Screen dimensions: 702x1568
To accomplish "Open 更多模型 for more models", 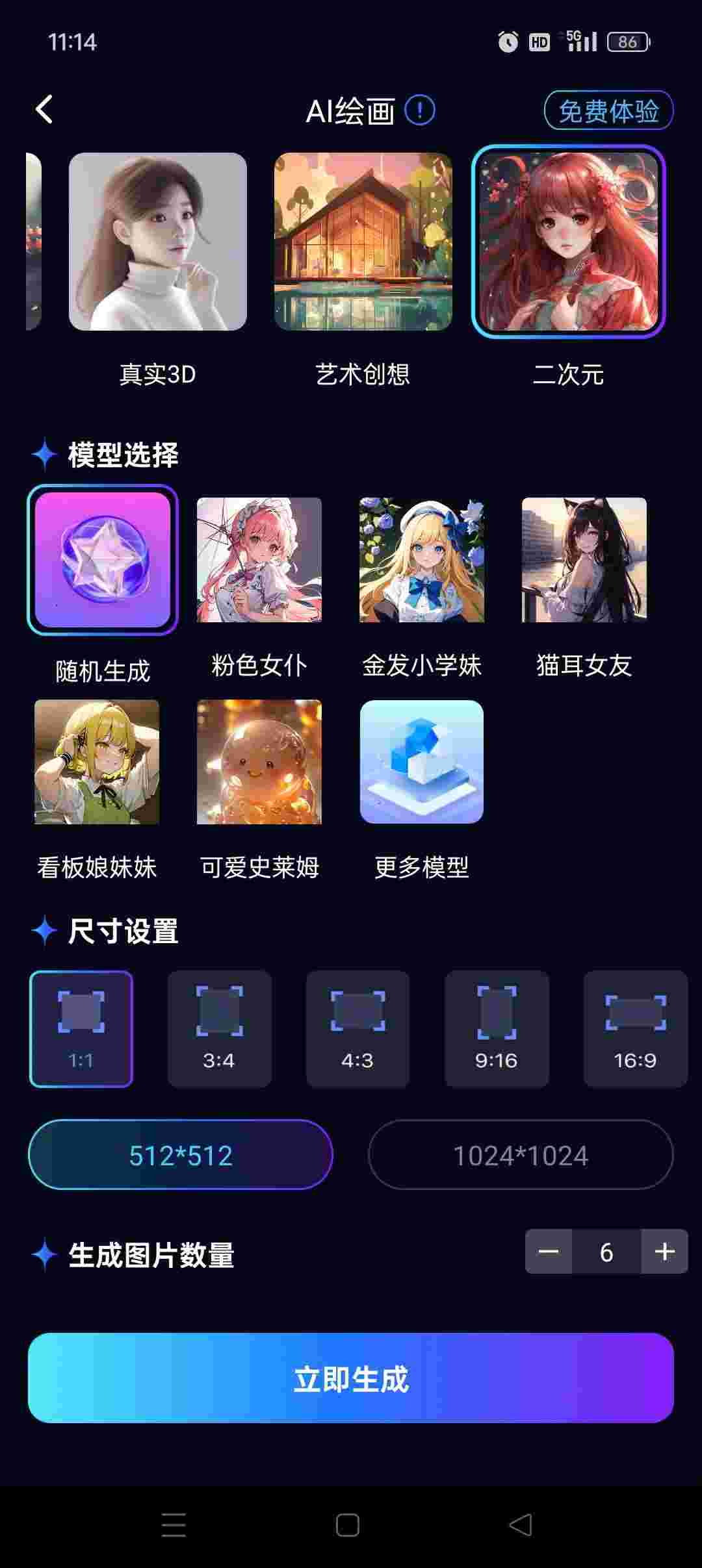I will click(422, 762).
